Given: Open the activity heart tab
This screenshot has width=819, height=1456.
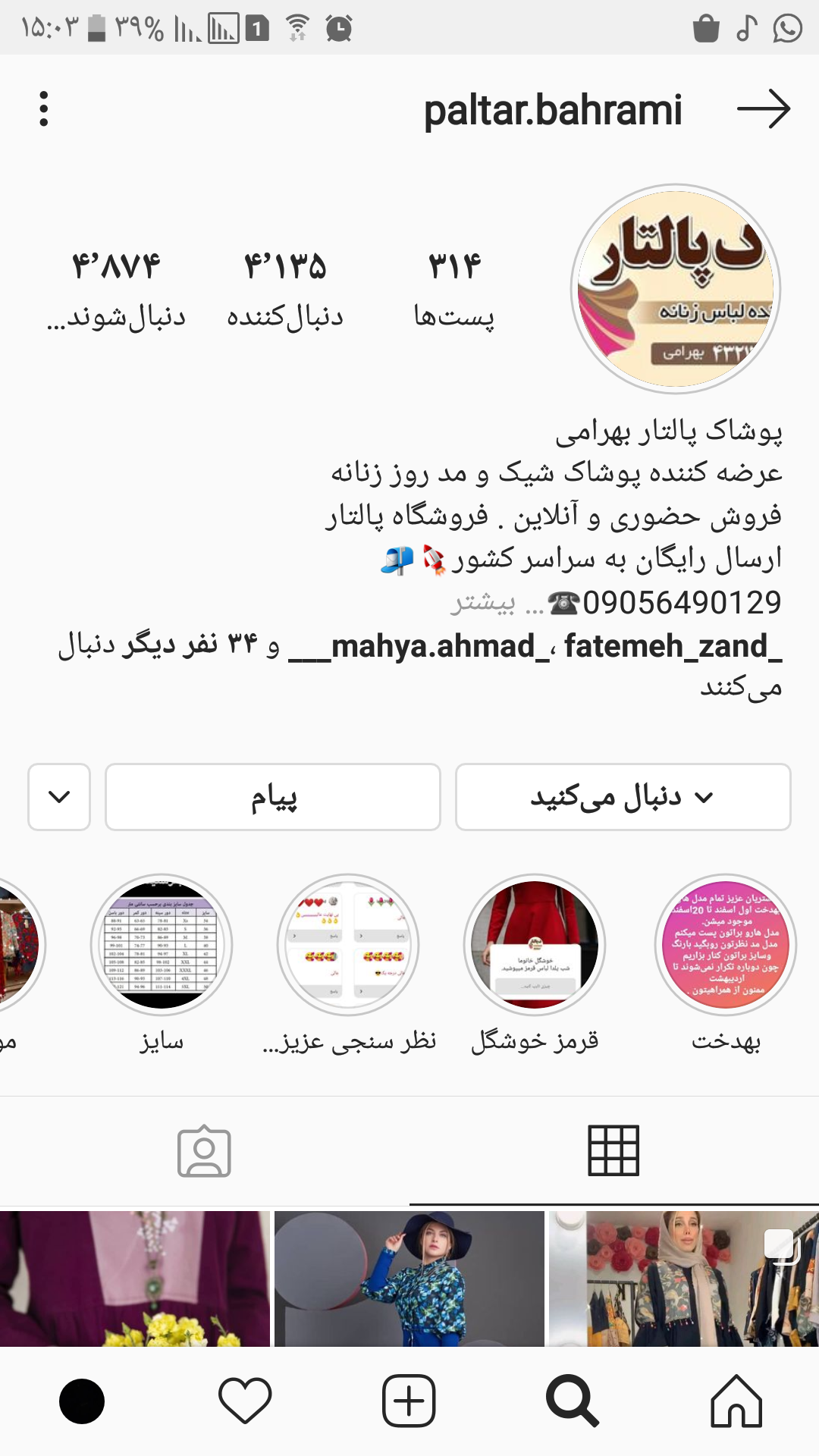Looking at the screenshot, I should pos(245,1401).
